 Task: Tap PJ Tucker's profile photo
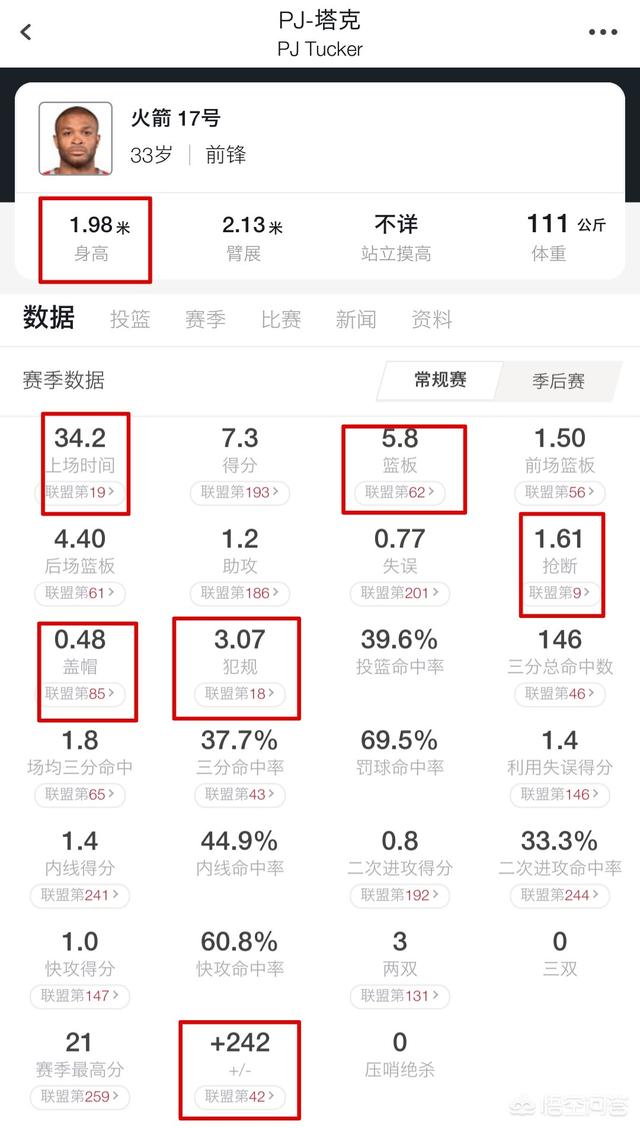tap(76, 139)
